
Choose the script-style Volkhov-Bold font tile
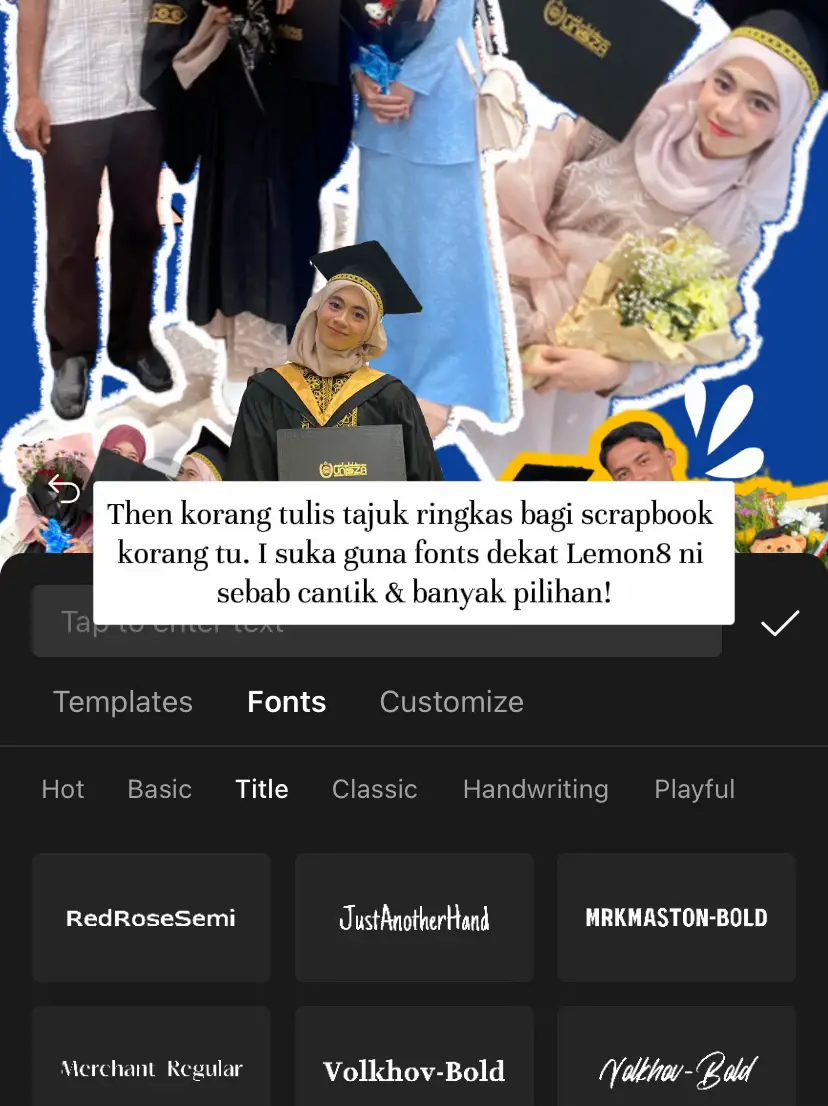676,1068
